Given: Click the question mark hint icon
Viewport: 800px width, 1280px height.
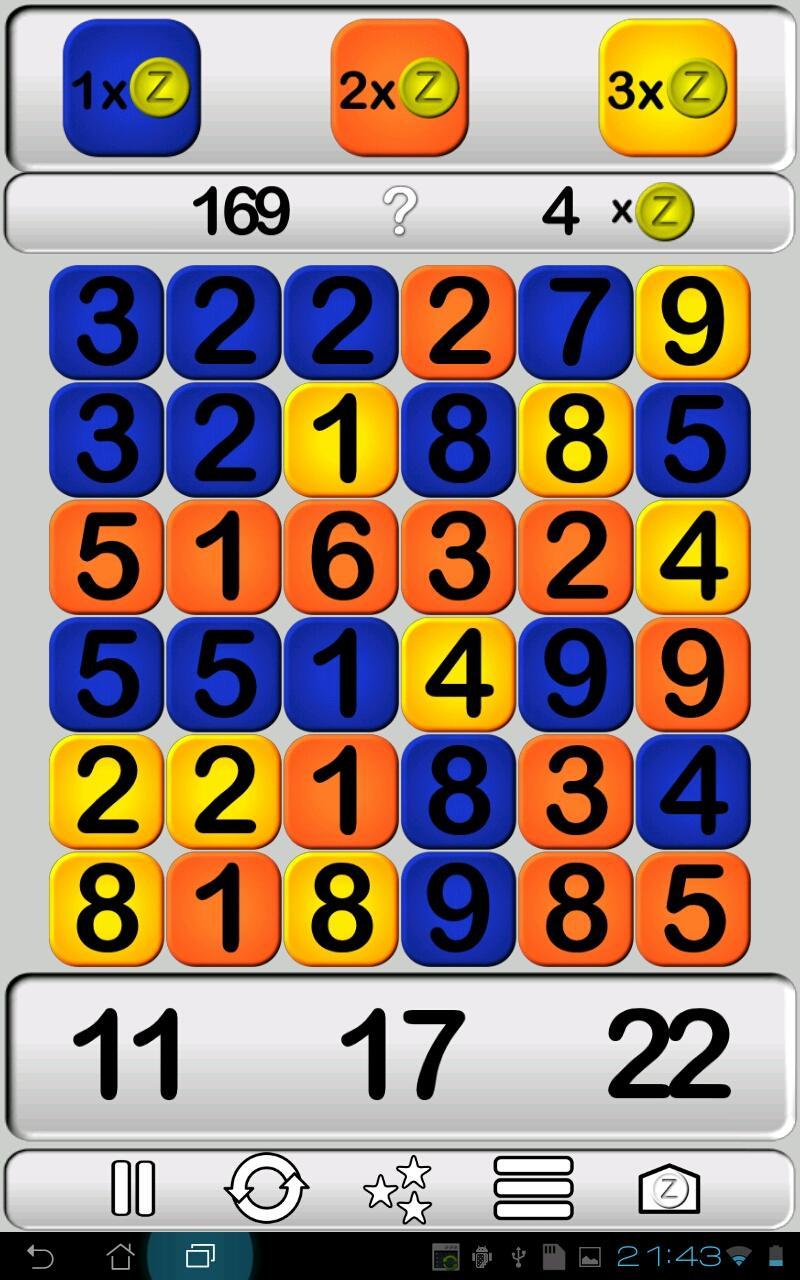Looking at the screenshot, I should click(x=400, y=211).
